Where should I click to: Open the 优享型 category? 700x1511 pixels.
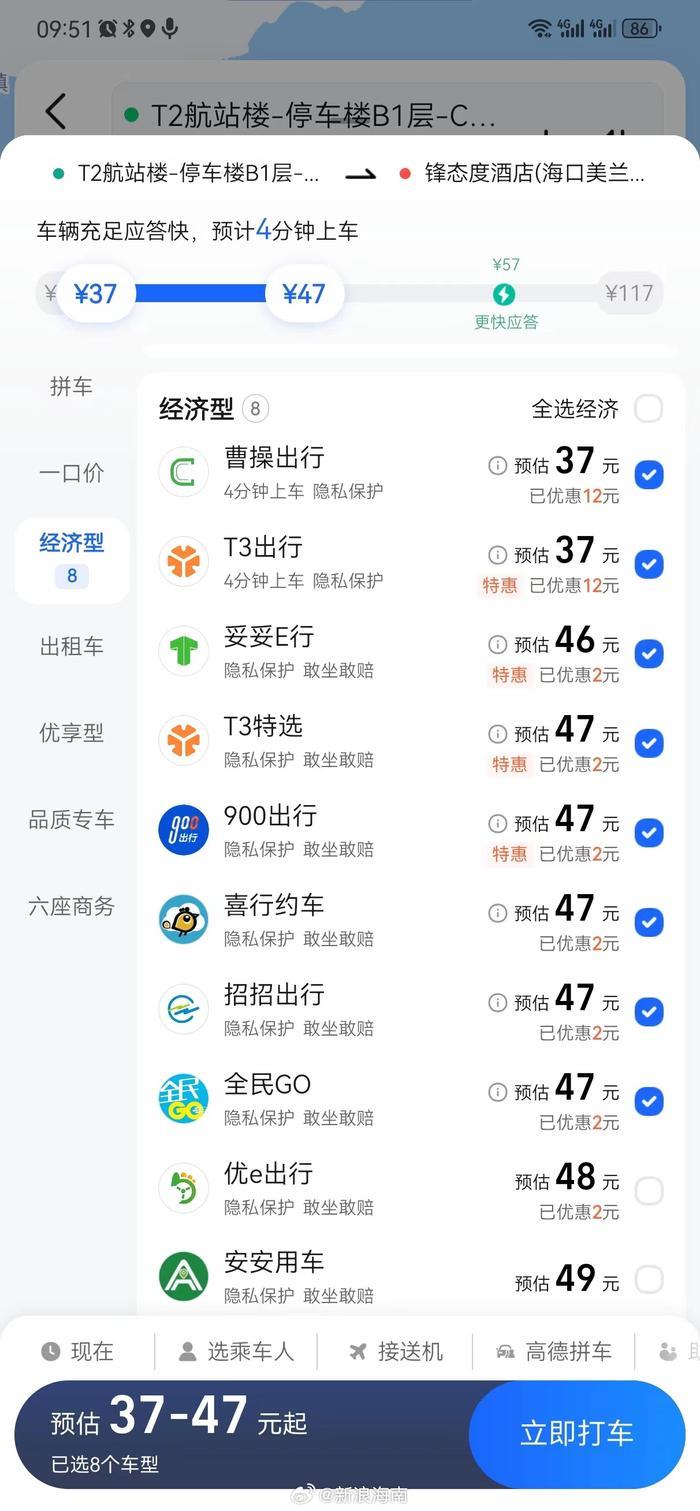coord(71,733)
